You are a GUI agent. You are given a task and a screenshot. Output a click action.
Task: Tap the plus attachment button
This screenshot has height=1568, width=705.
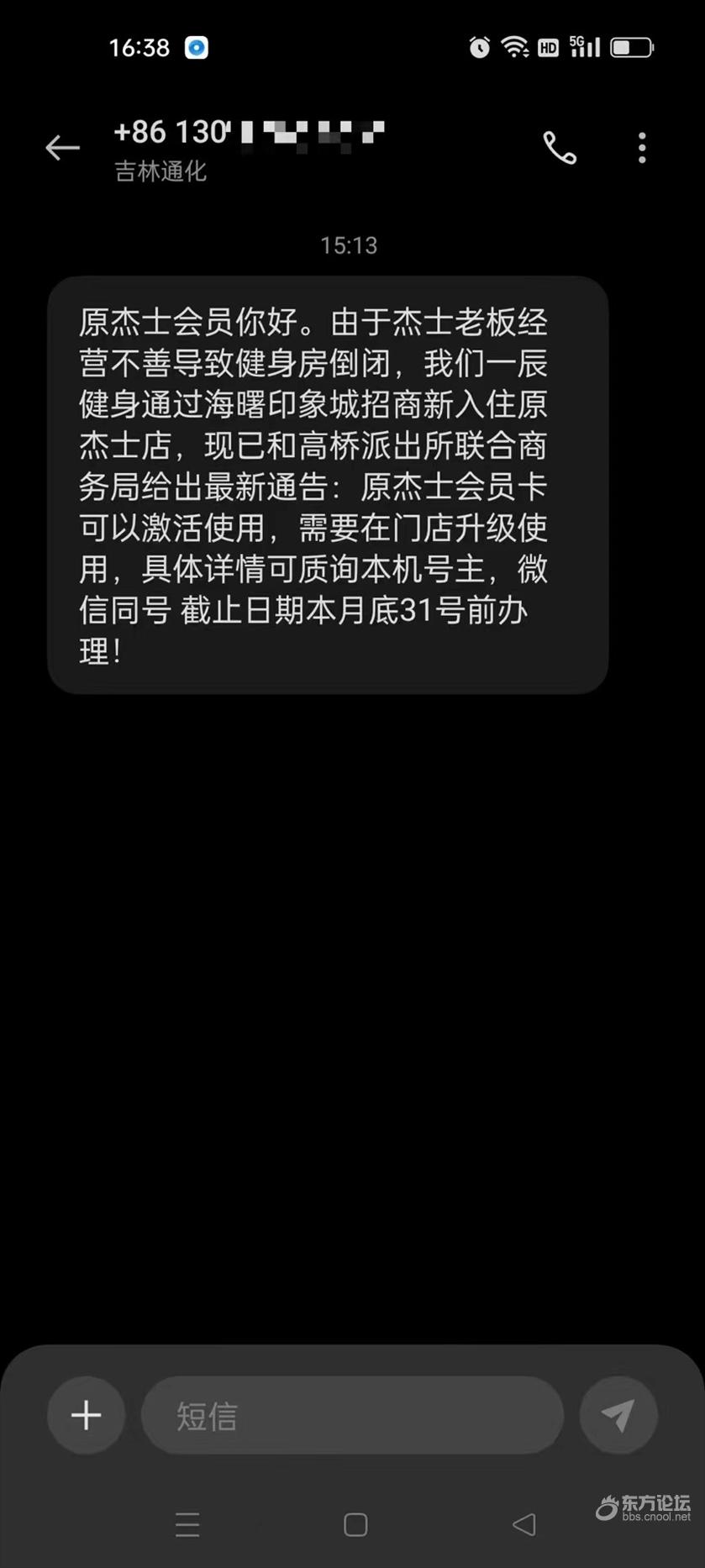pos(87,1415)
